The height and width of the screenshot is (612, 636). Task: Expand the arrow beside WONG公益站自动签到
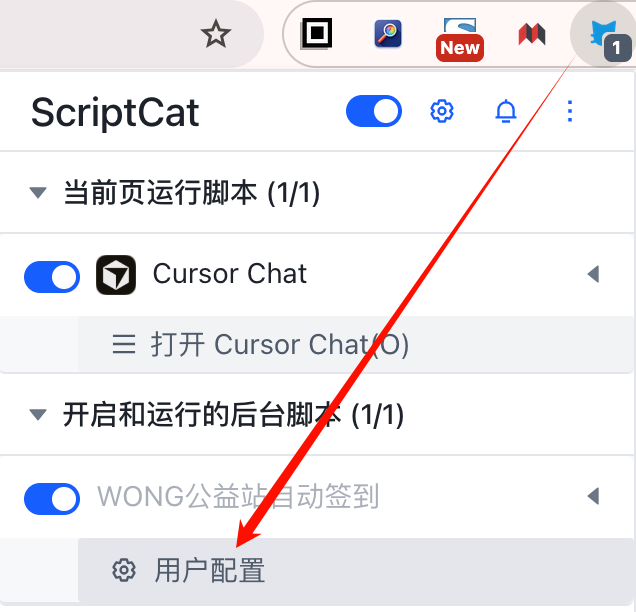[x=593, y=496]
